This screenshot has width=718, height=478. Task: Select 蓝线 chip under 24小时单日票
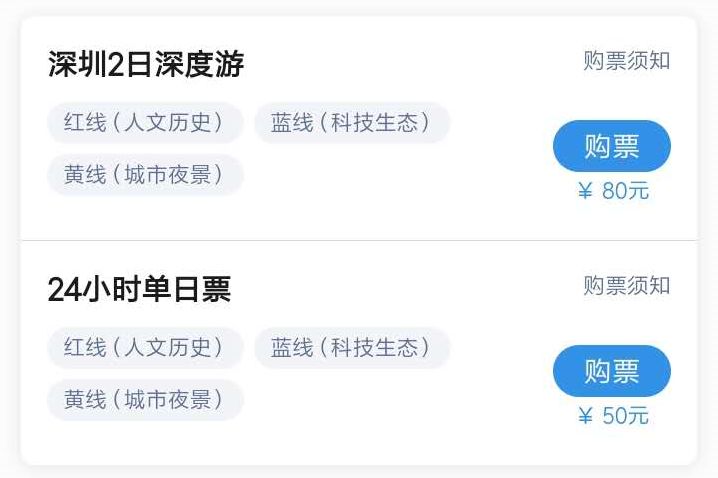(x=352, y=348)
